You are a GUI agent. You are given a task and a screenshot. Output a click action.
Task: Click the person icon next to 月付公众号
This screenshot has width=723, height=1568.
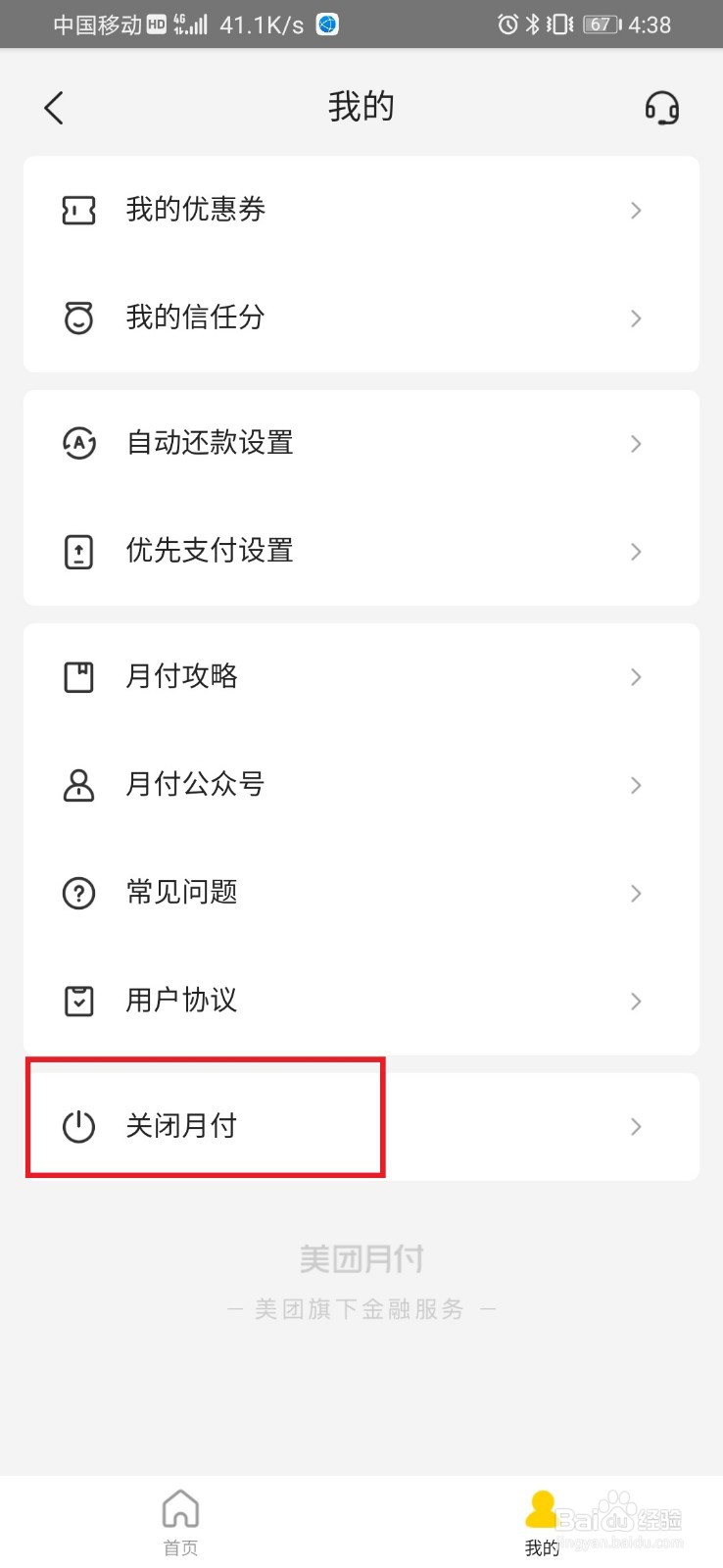coord(78,784)
